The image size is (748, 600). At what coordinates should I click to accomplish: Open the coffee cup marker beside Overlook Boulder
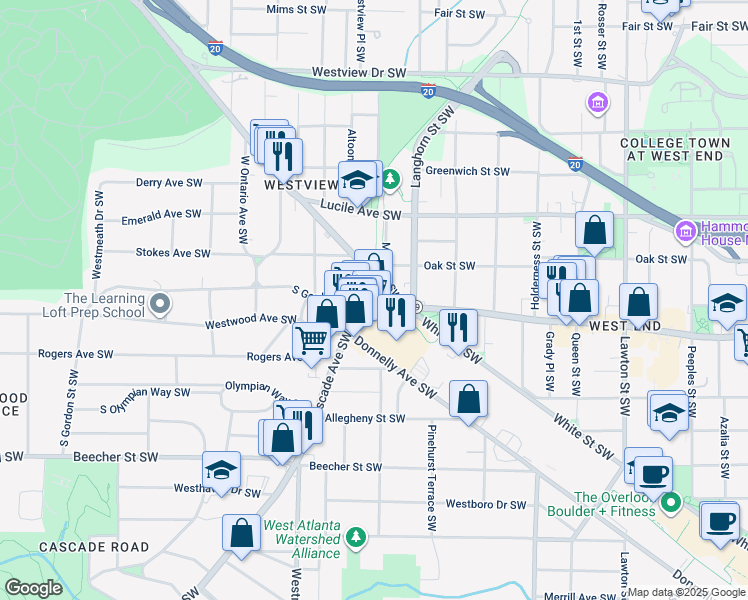point(653,475)
